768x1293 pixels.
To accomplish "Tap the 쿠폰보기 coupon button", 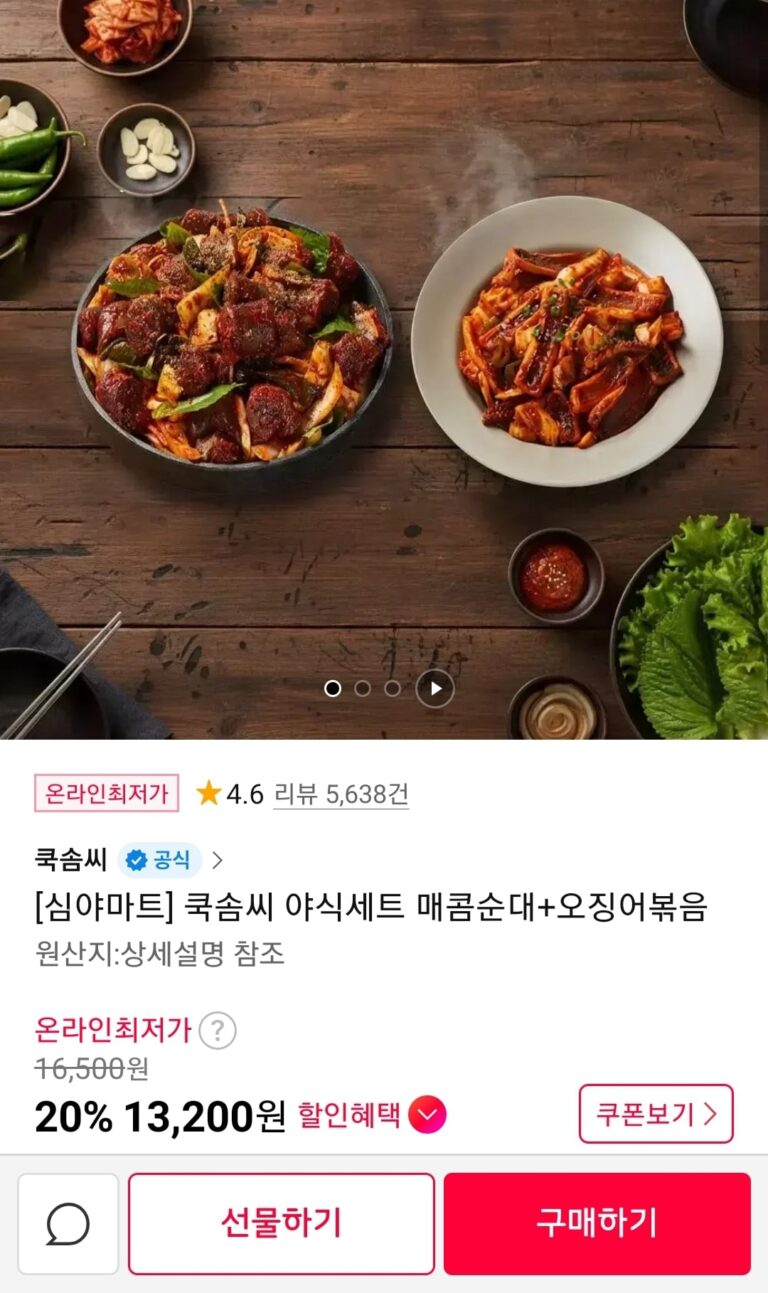I will click(656, 1114).
